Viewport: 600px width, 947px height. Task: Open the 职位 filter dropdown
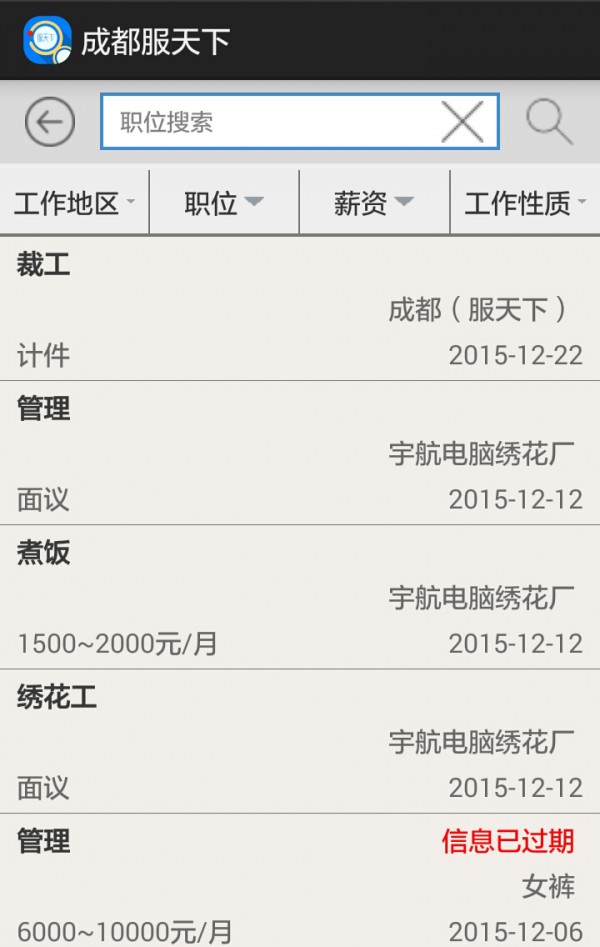pos(224,203)
